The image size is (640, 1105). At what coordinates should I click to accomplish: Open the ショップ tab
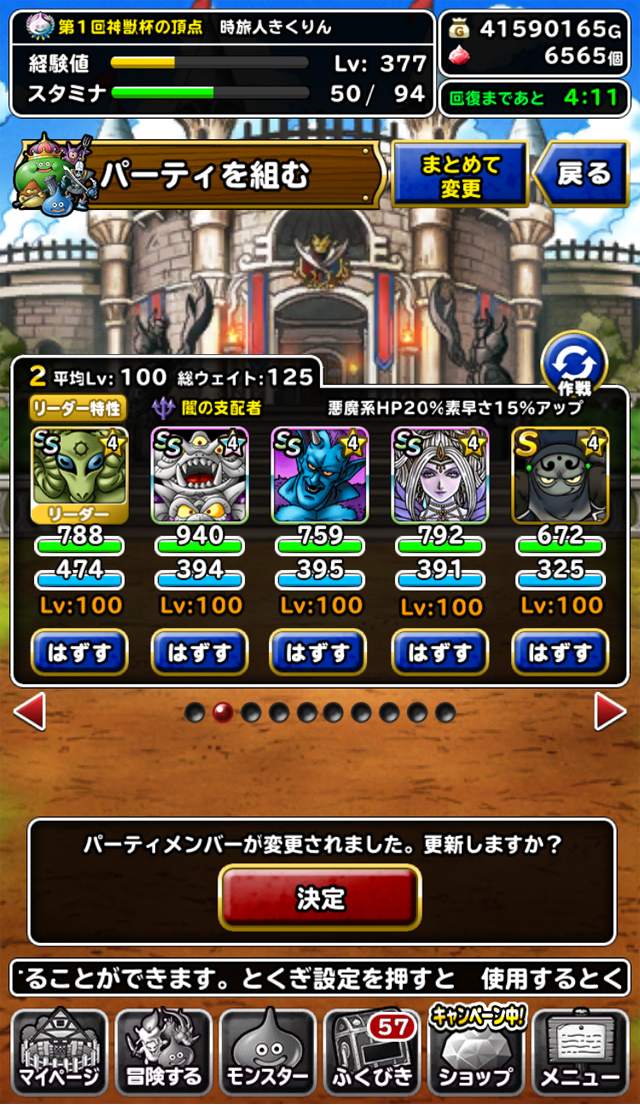[476, 1051]
